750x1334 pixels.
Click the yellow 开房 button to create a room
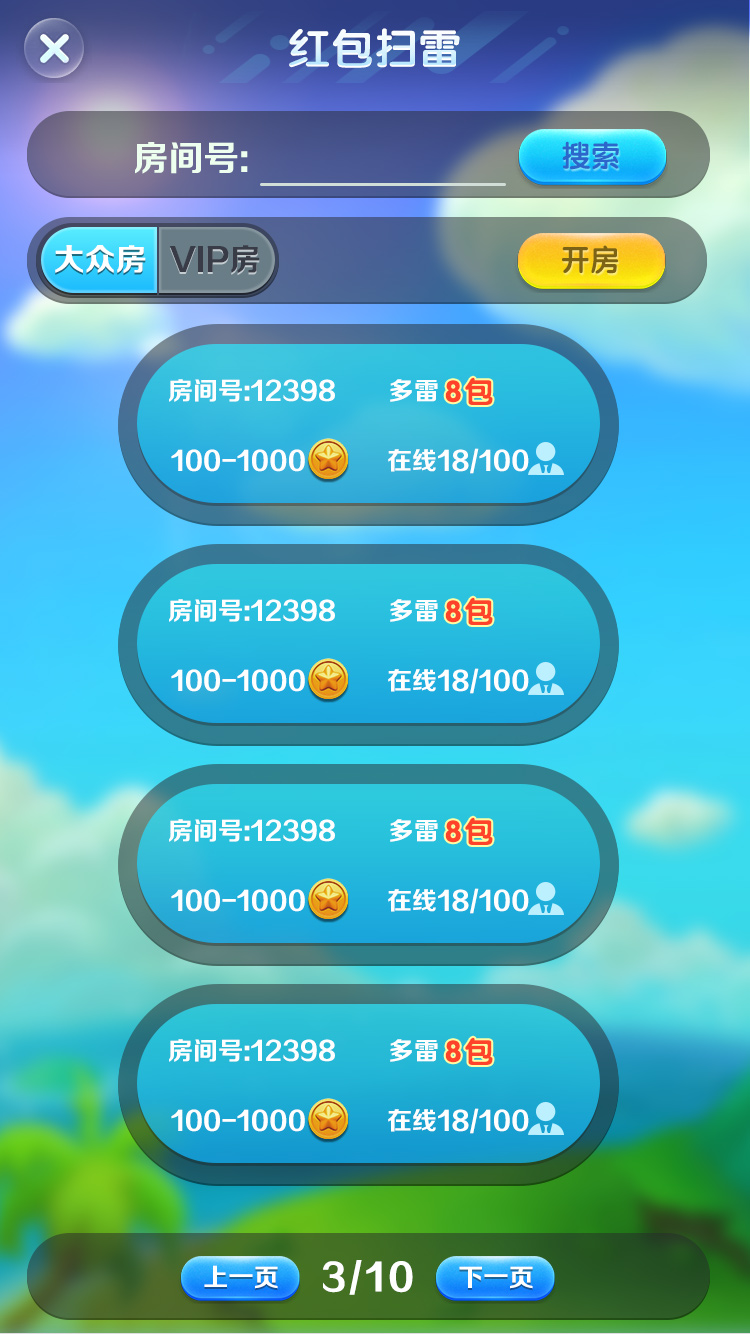pos(590,260)
